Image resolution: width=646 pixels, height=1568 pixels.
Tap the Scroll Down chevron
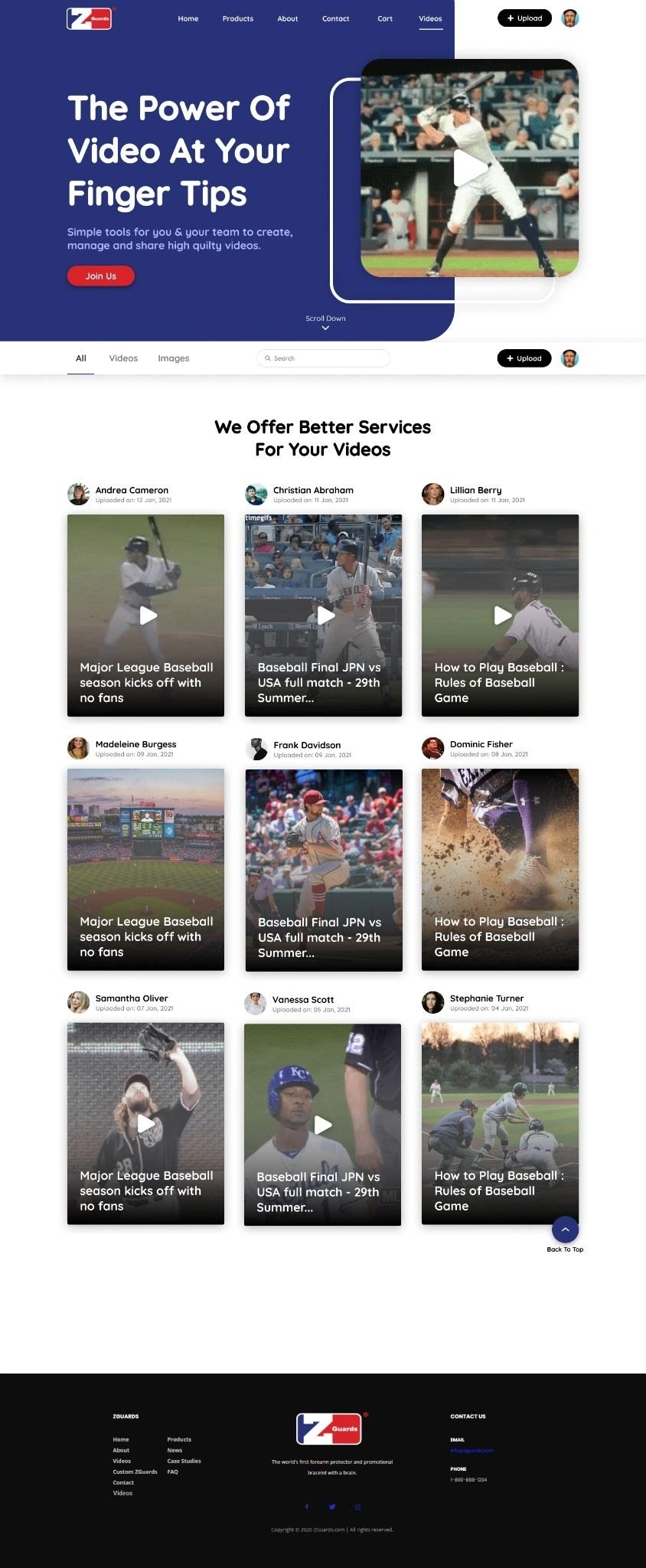(325, 328)
